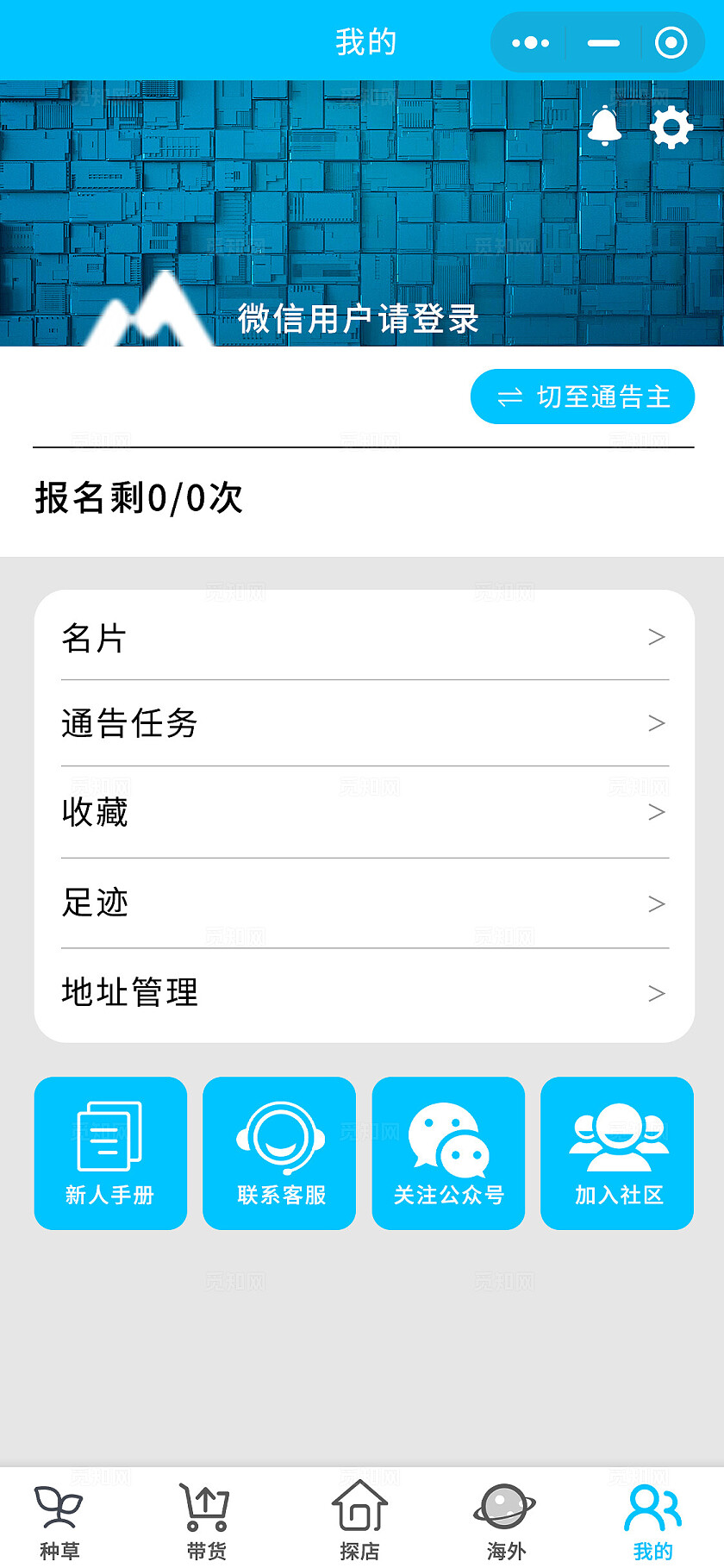The image size is (724, 1568).
Task: Expand the 名片 row chevron
Action: 657,637
